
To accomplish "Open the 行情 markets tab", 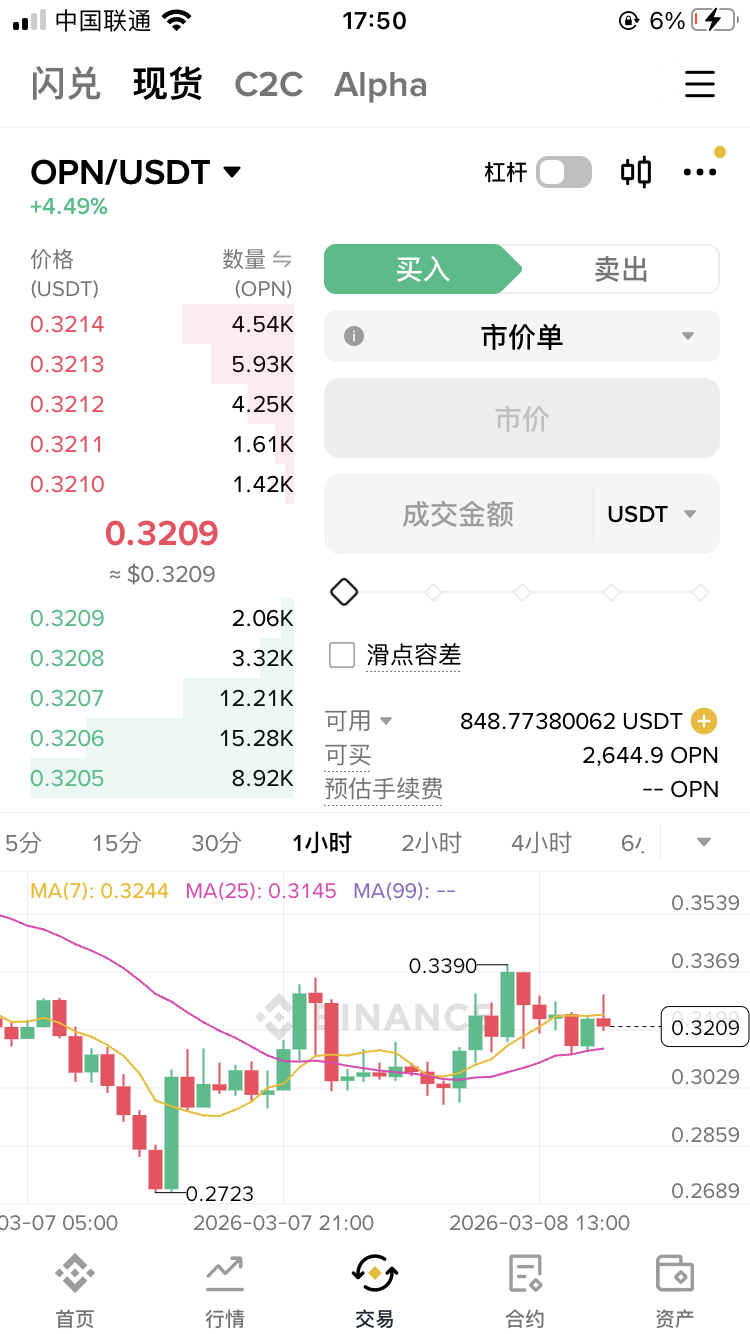I will click(x=225, y=1290).
